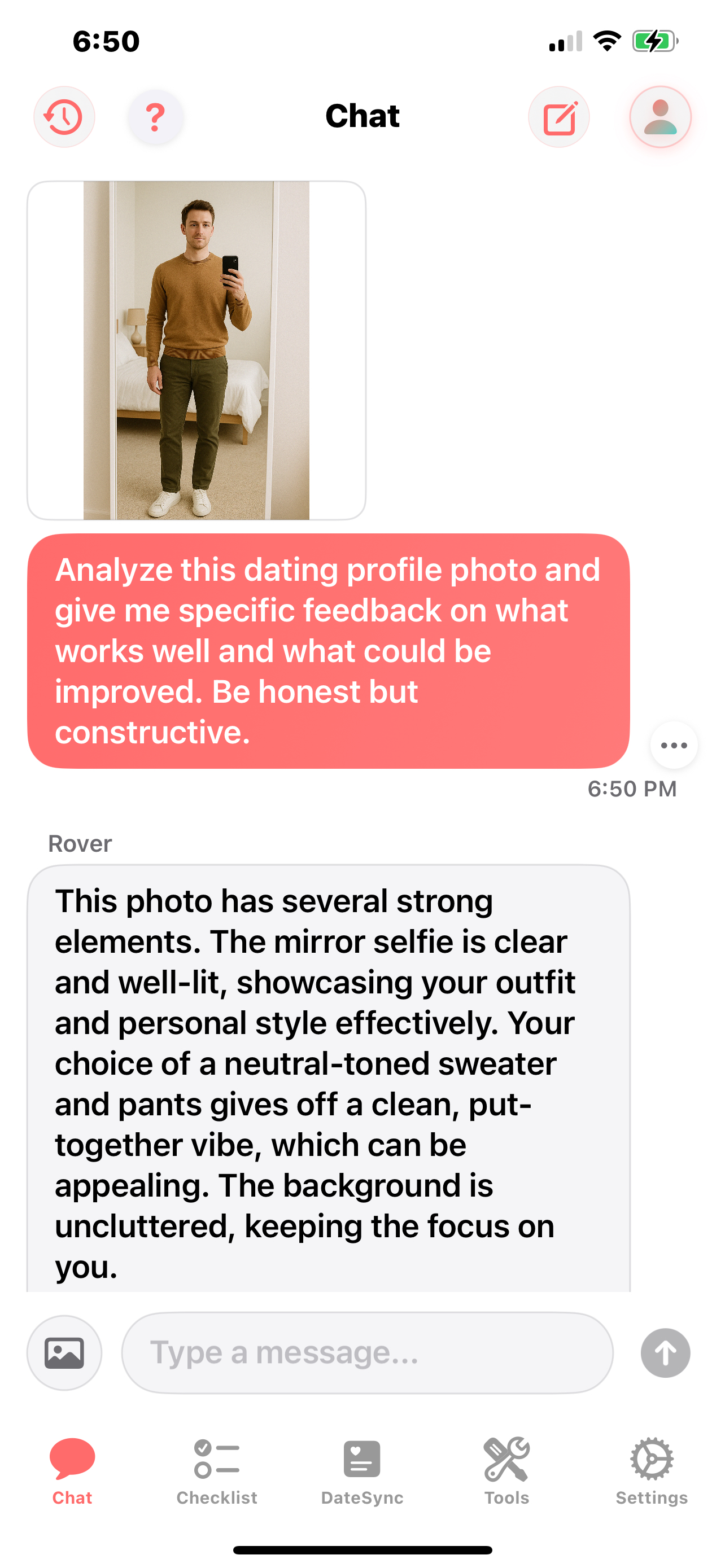This screenshot has height=1568, width=725.
Task: Open the user profile icon
Action: tap(660, 117)
